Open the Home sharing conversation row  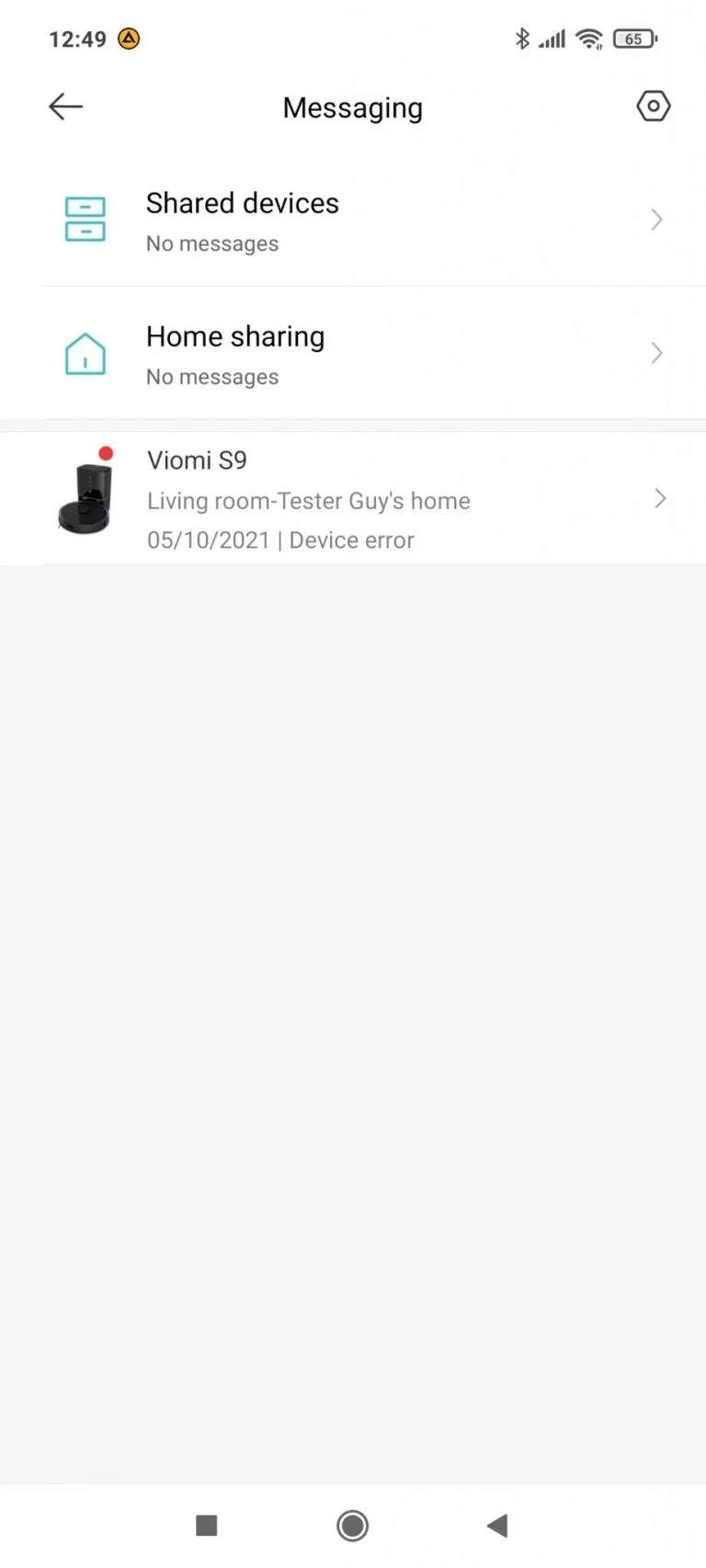tap(353, 354)
